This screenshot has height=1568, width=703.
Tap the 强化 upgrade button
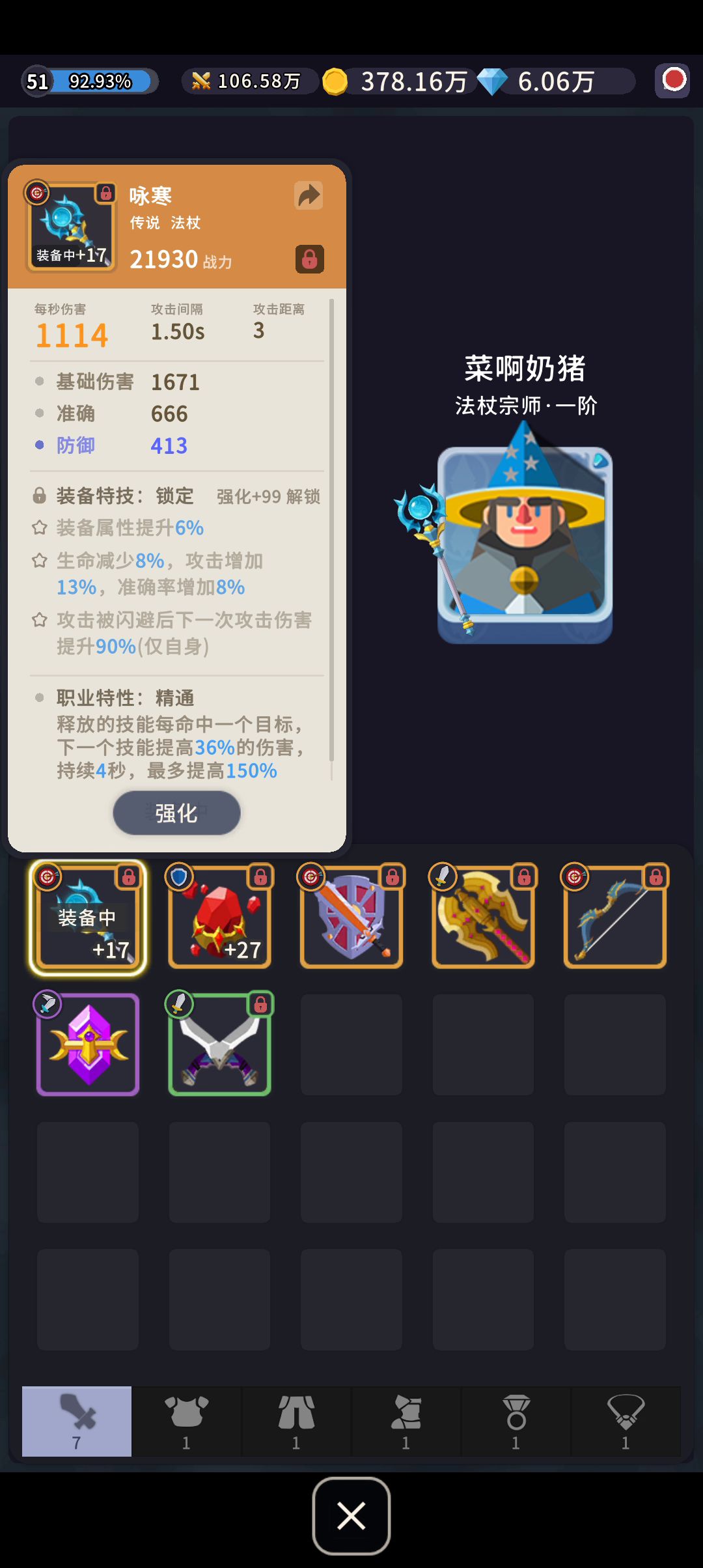pyautogui.click(x=176, y=813)
